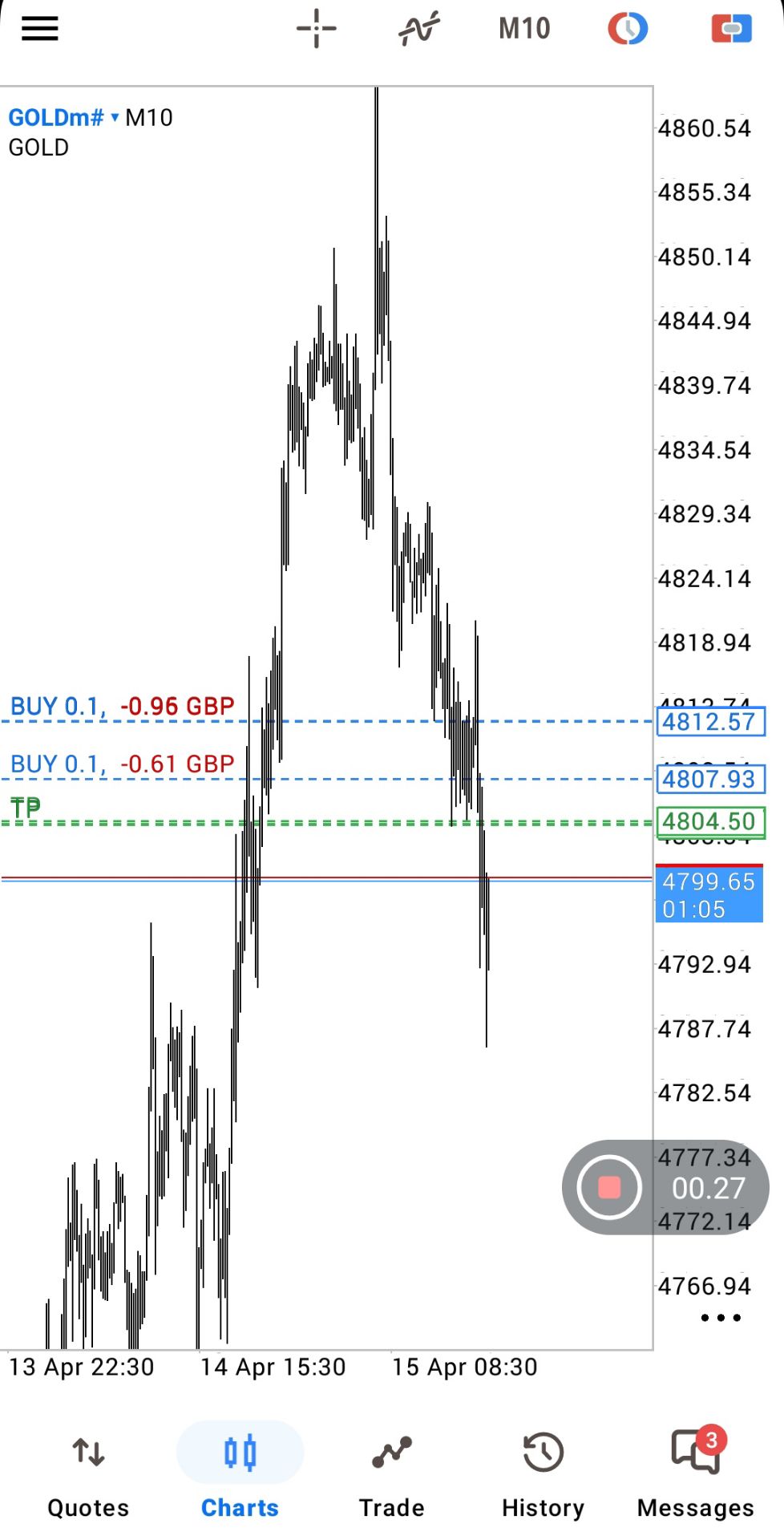Stop the screen recording
784x1540 pixels.
(609, 1187)
